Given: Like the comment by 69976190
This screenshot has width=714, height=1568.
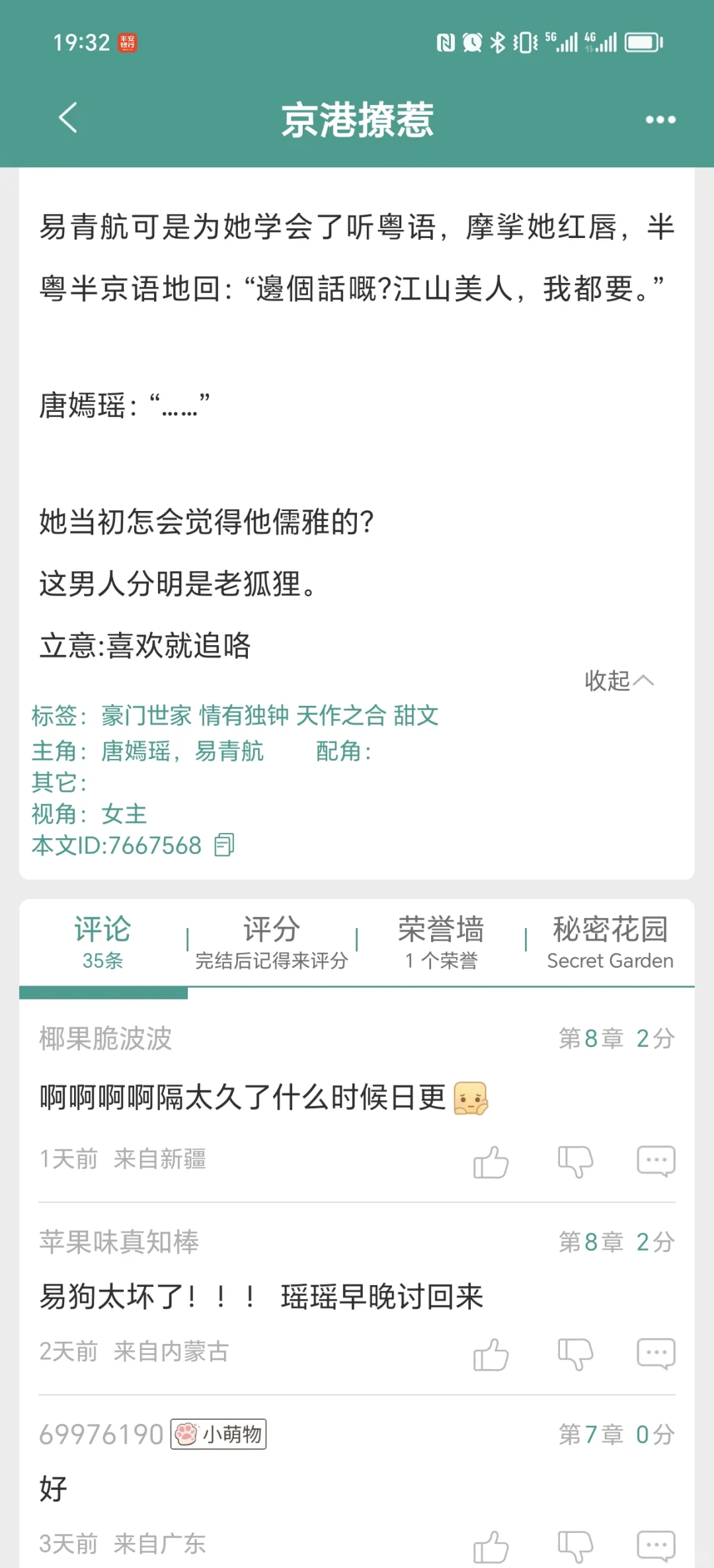Looking at the screenshot, I should tap(491, 1546).
